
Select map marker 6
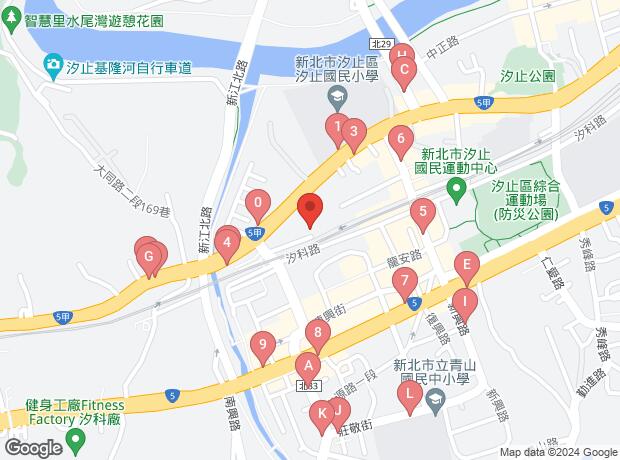click(x=400, y=140)
